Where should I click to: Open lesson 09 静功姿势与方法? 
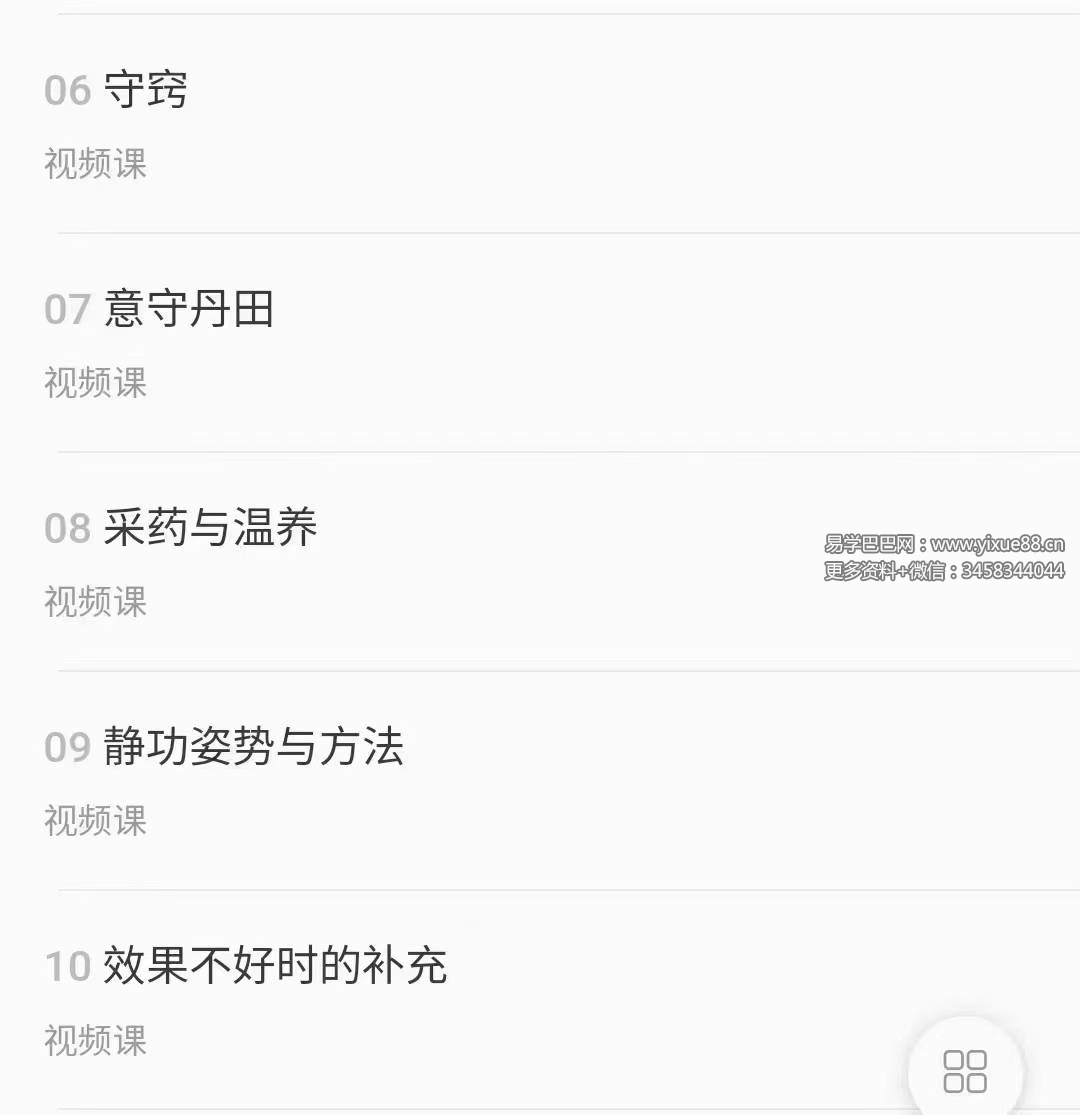(253, 748)
